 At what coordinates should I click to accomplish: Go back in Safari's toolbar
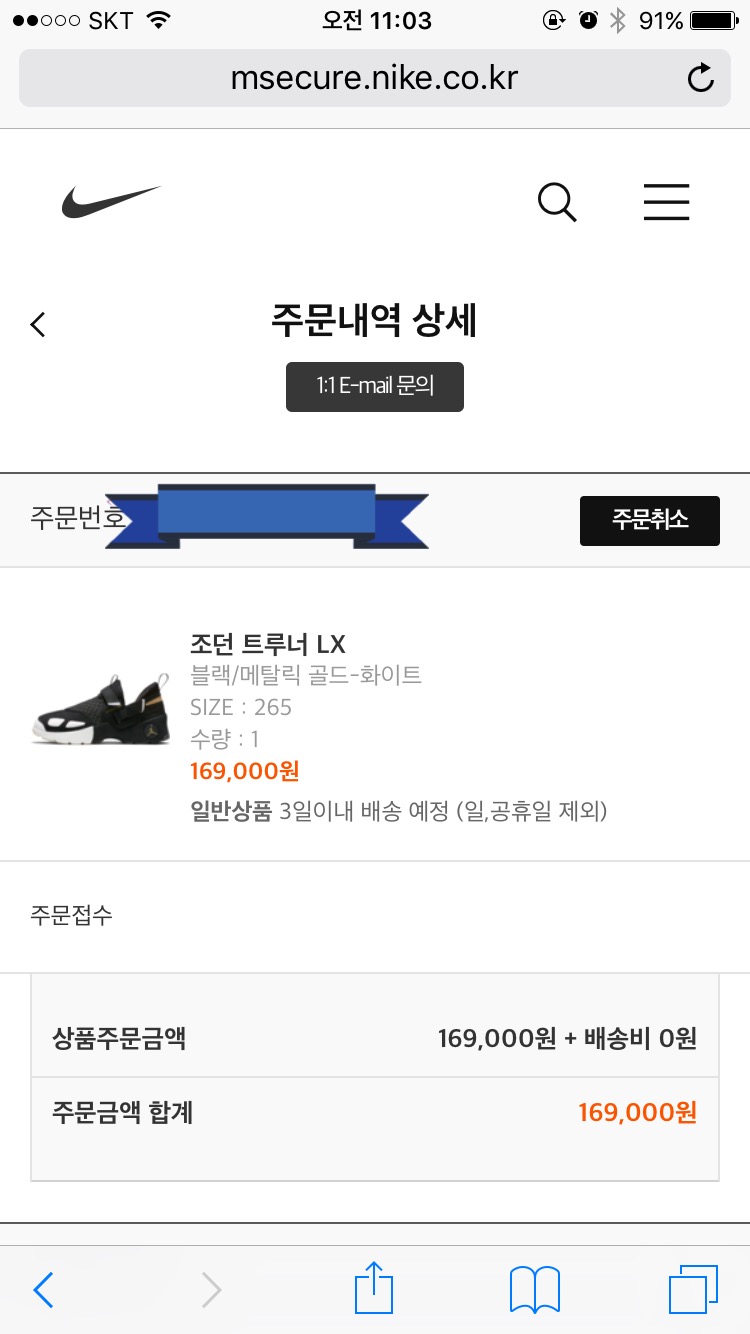pyautogui.click(x=43, y=1290)
